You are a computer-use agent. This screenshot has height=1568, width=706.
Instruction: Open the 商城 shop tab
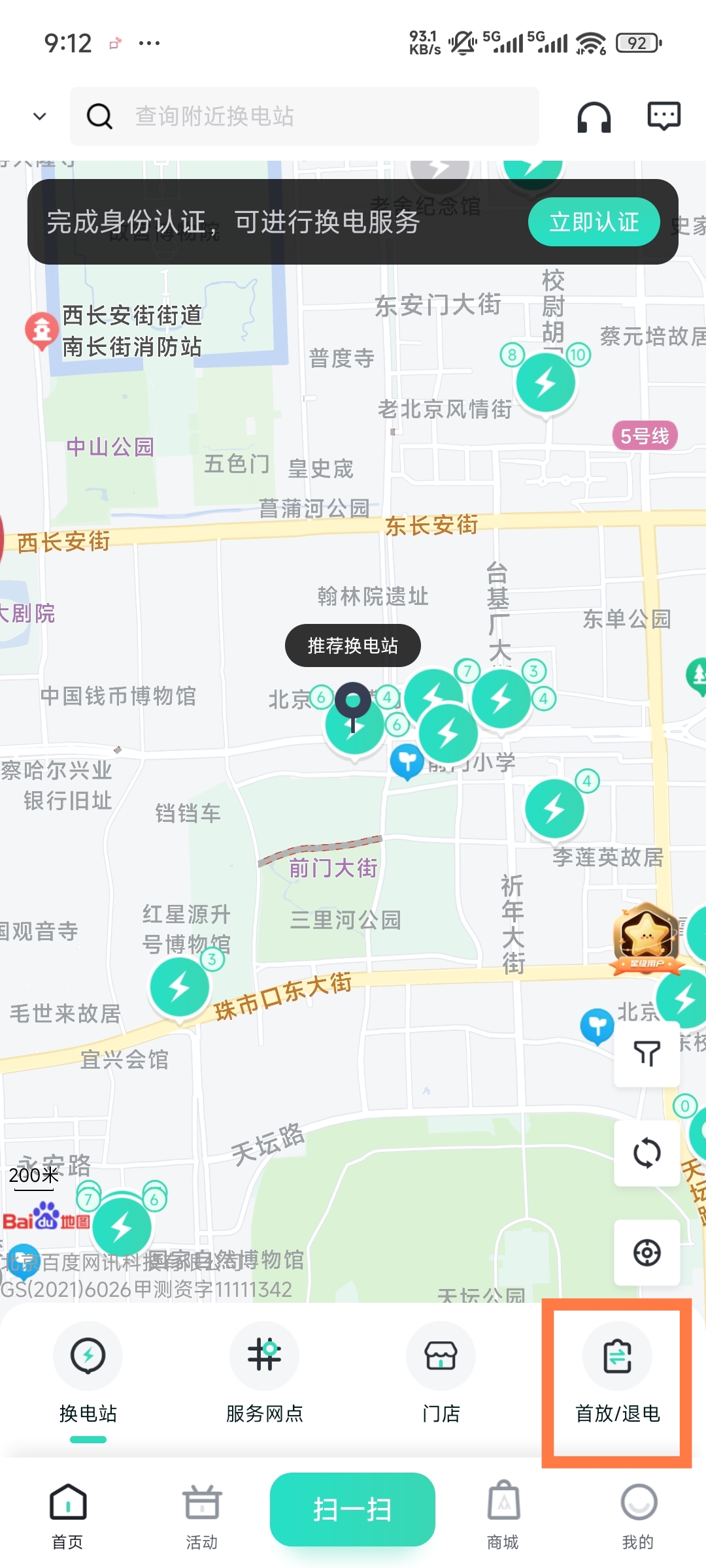[503, 1516]
